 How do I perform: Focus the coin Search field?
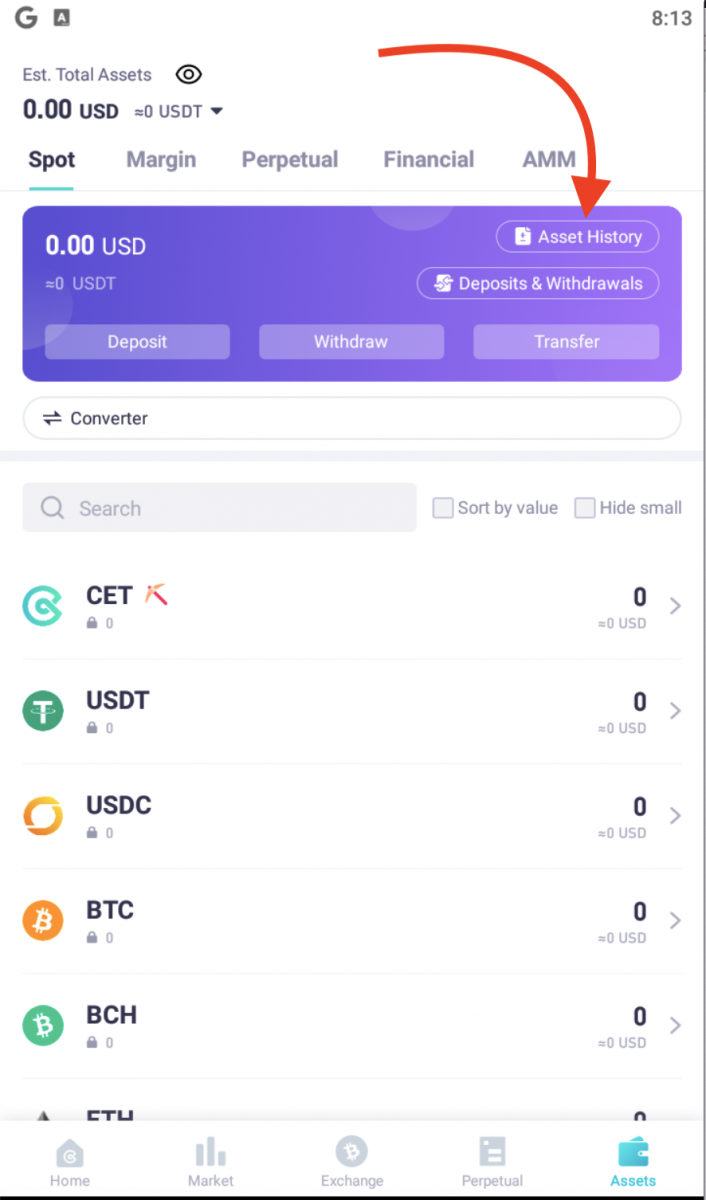click(220, 508)
